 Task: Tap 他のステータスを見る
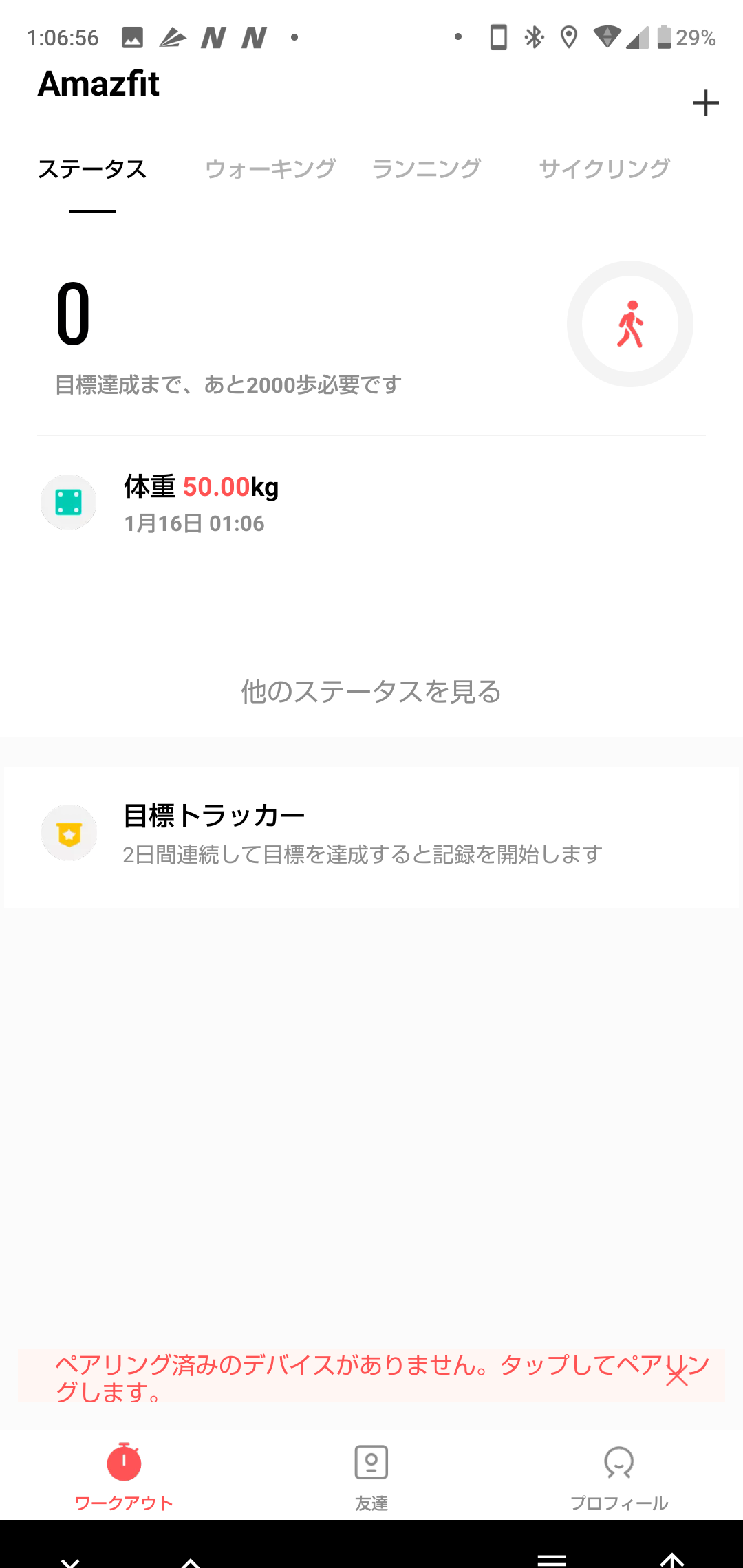coord(371,691)
